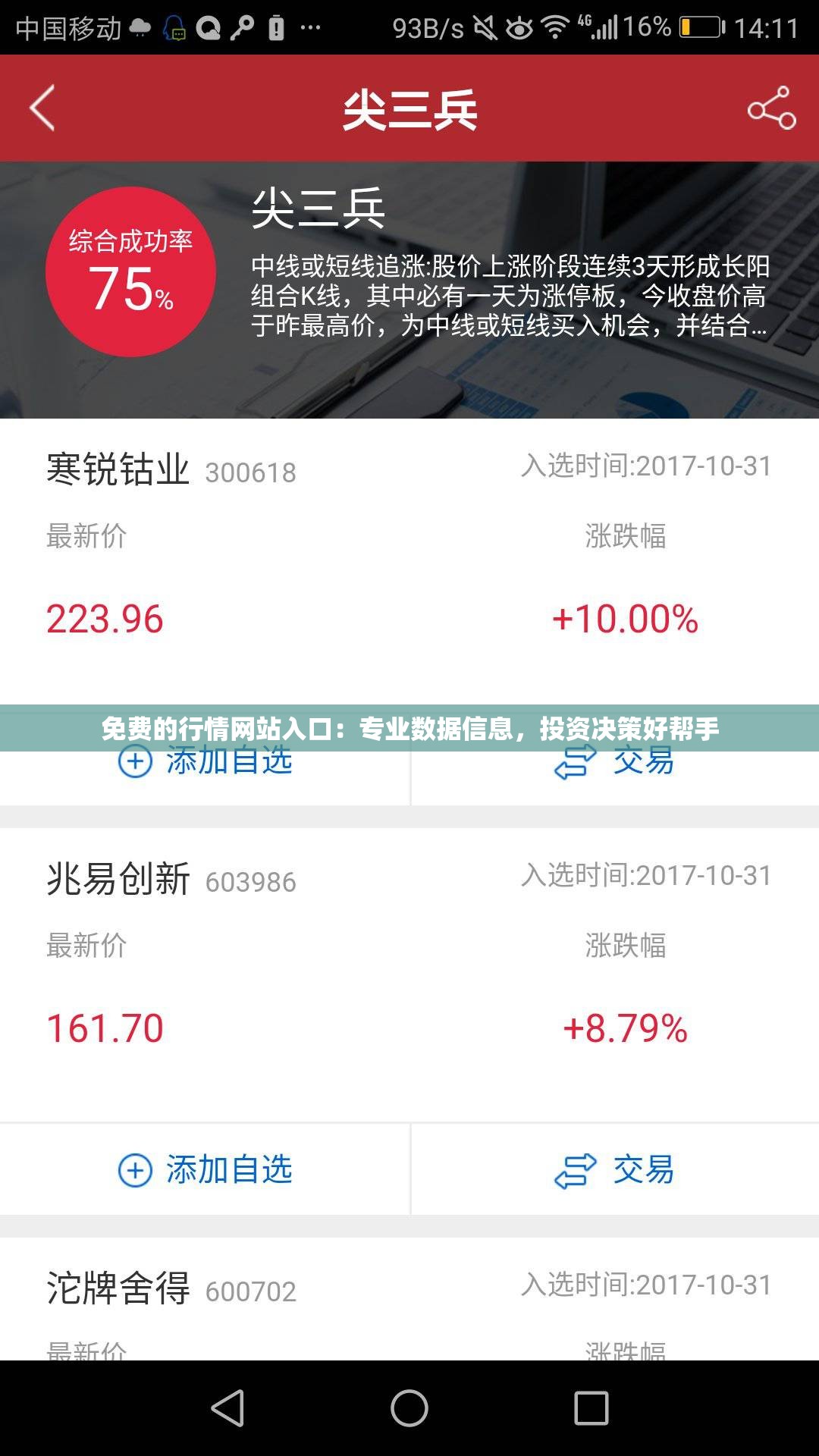Tap the +10.00% change for 寒锐钴业
819x1456 pixels.
pos(626,620)
